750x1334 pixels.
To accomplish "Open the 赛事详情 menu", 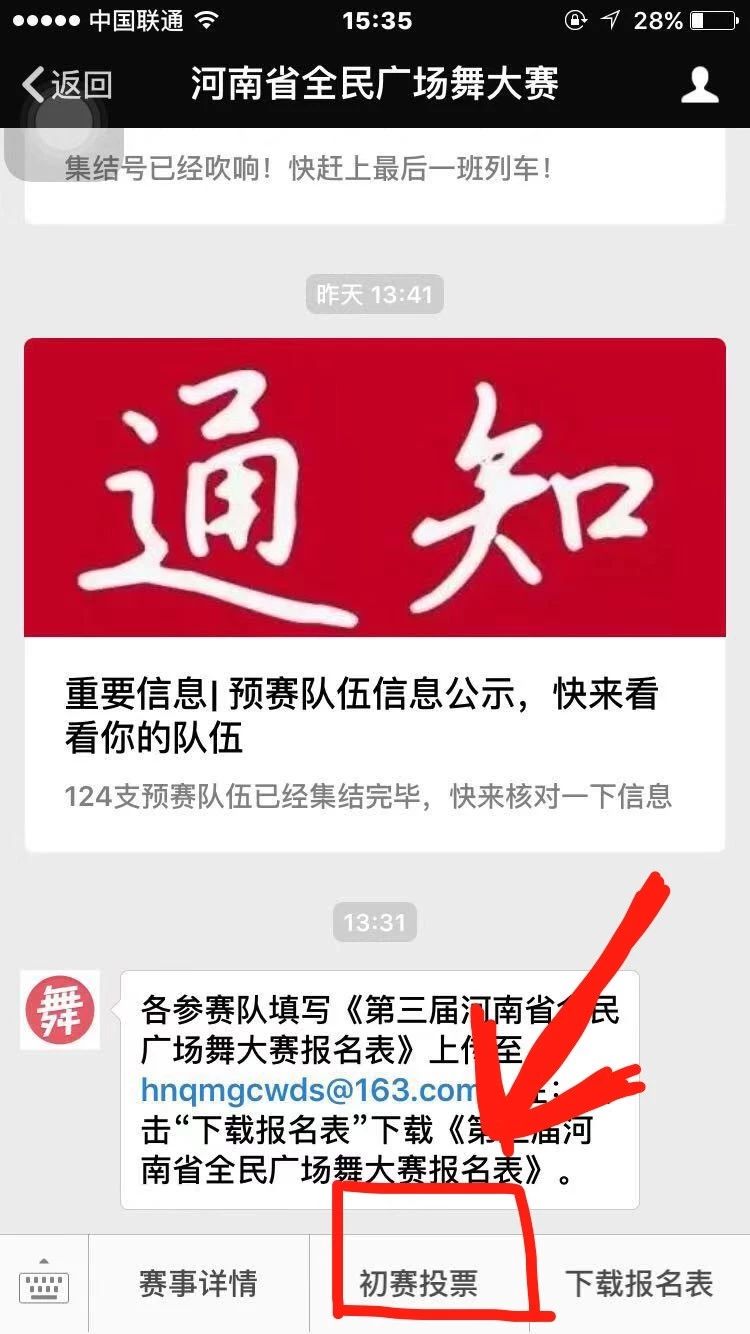I will (198, 1284).
